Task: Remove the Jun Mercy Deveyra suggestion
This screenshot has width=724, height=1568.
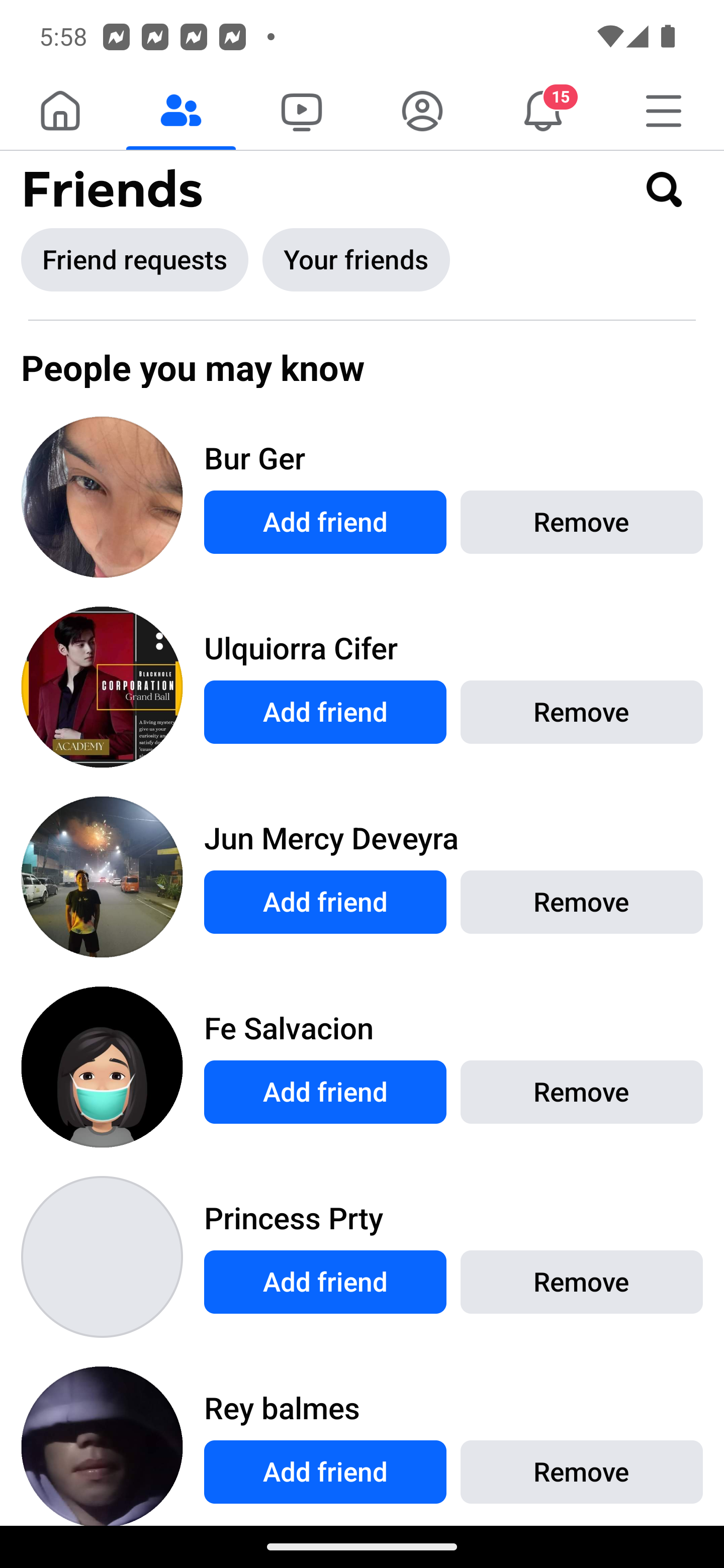Action: [x=582, y=902]
